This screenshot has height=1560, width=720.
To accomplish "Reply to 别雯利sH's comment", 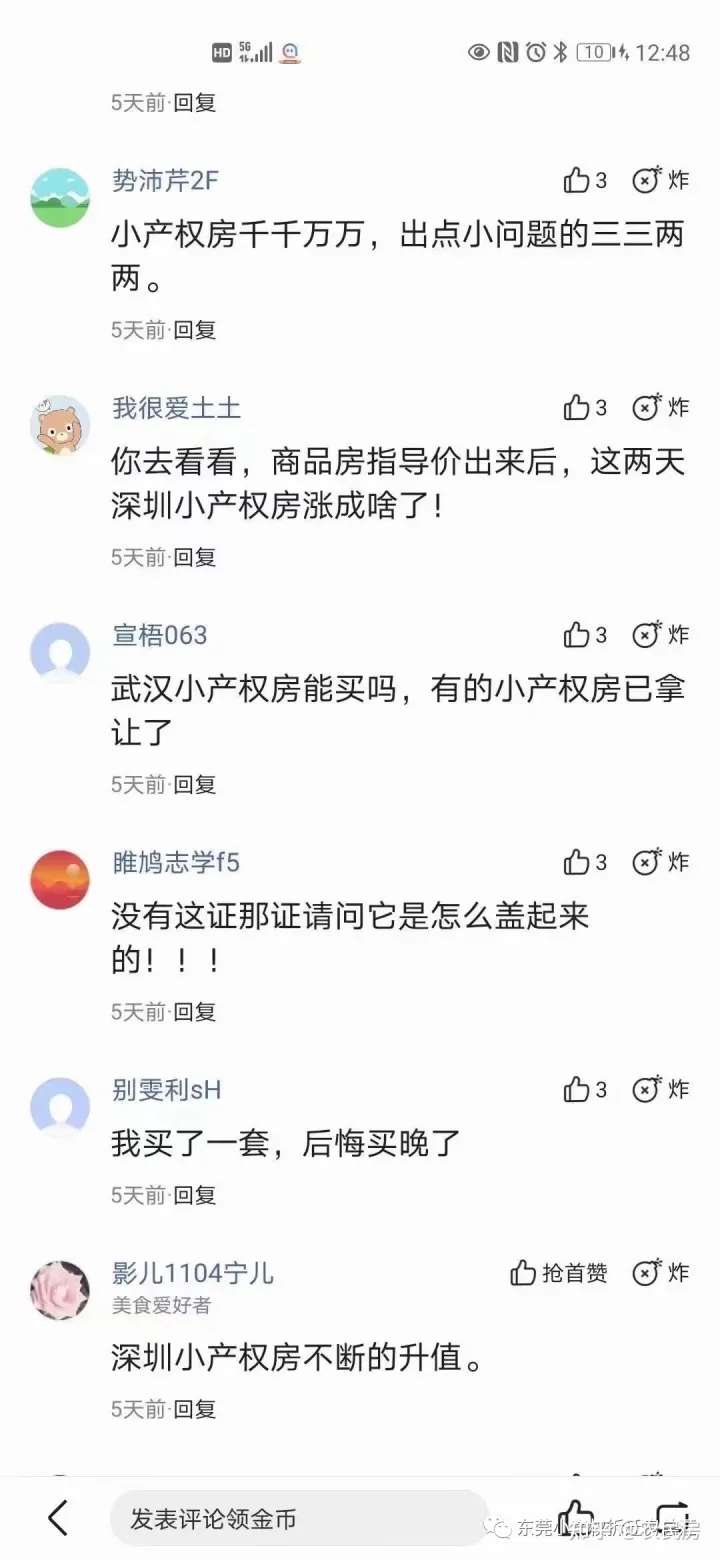I will [x=194, y=1195].
